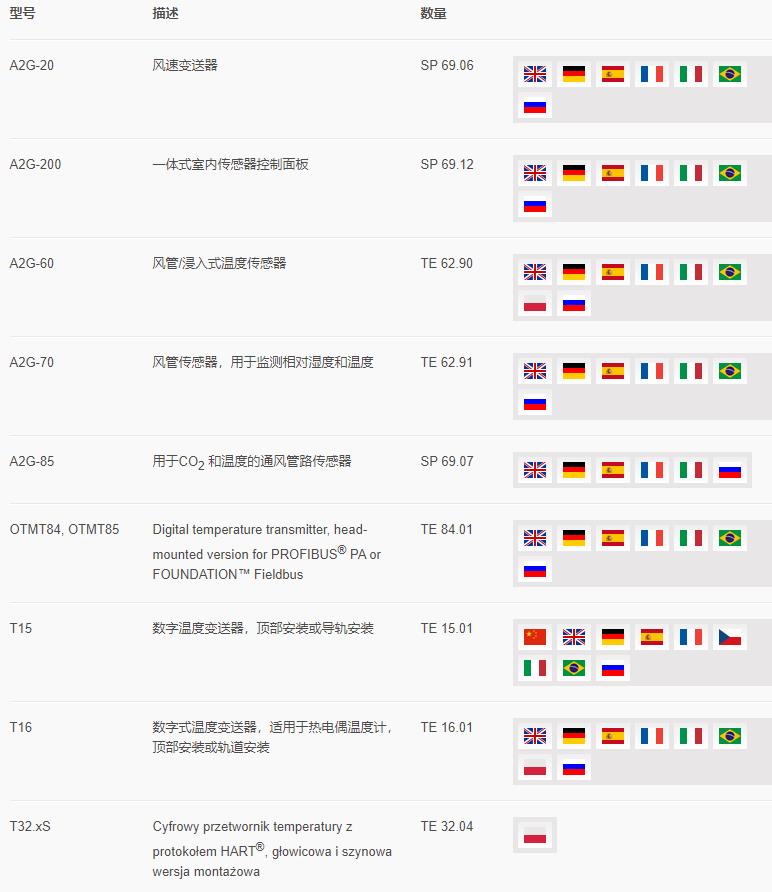Viewport: 772px width, 892px height.
Task: Open the Italian flag for T16
Action: pyautogui.click(x=691, y=736)
